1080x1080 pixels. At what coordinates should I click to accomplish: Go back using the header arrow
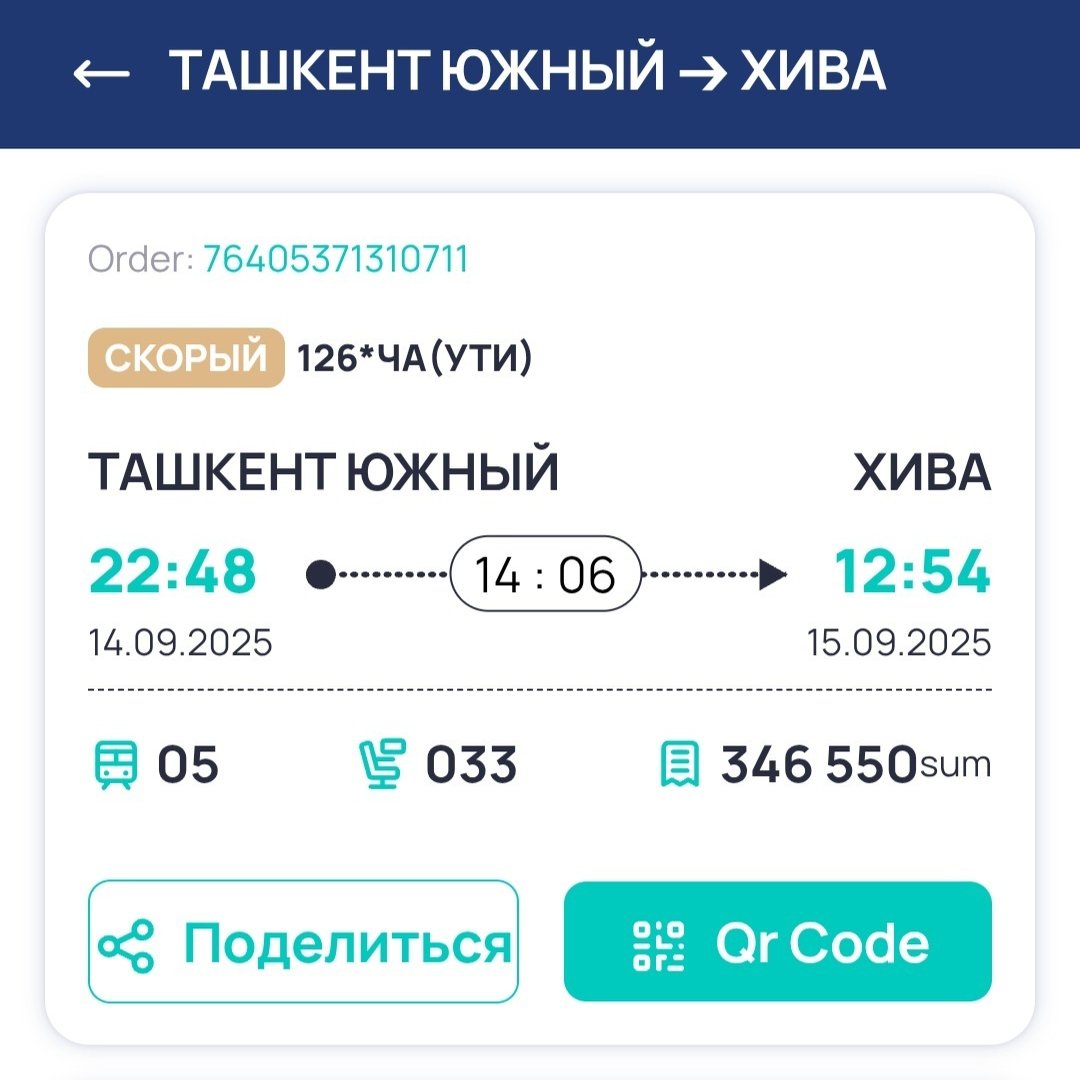(102, 73)
